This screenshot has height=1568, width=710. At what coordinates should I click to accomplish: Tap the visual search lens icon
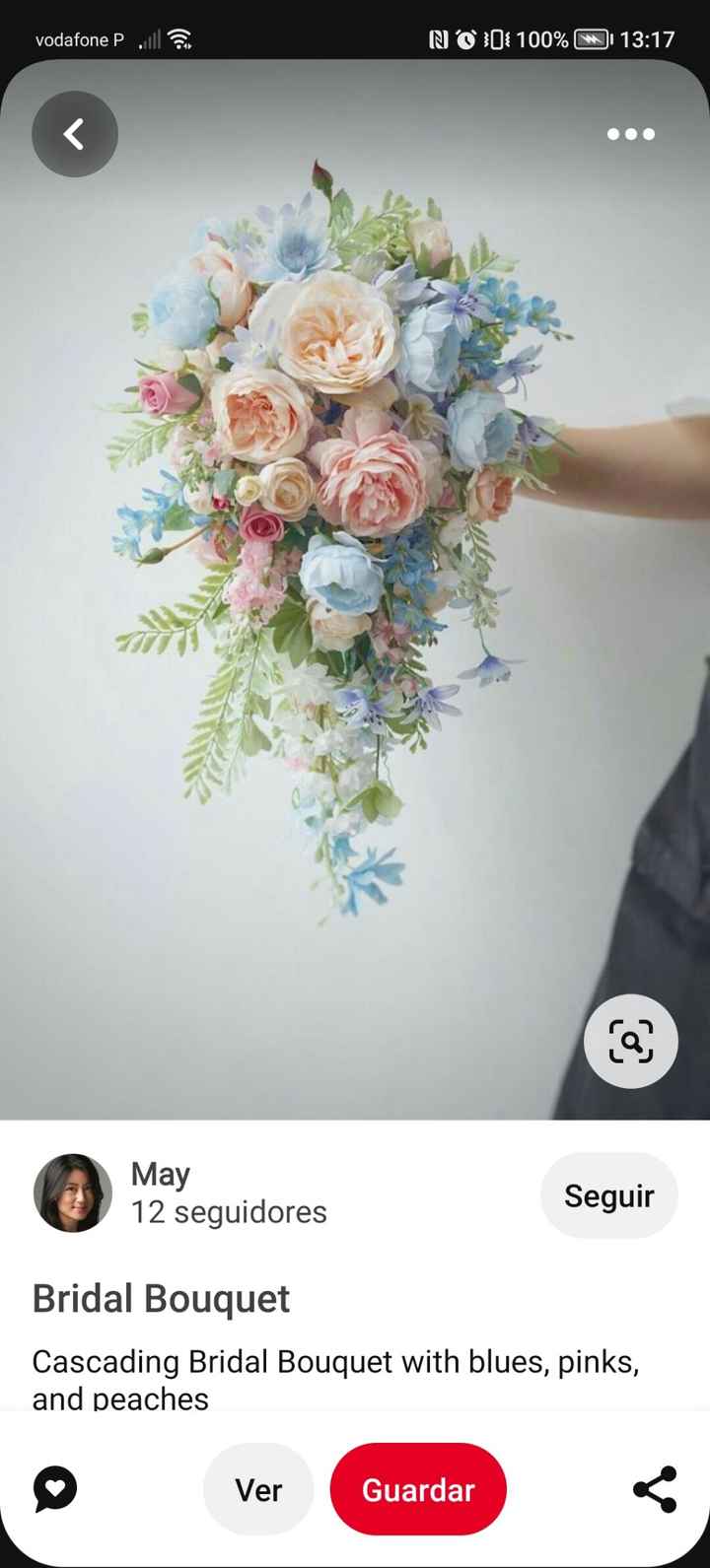(630, 1042)
